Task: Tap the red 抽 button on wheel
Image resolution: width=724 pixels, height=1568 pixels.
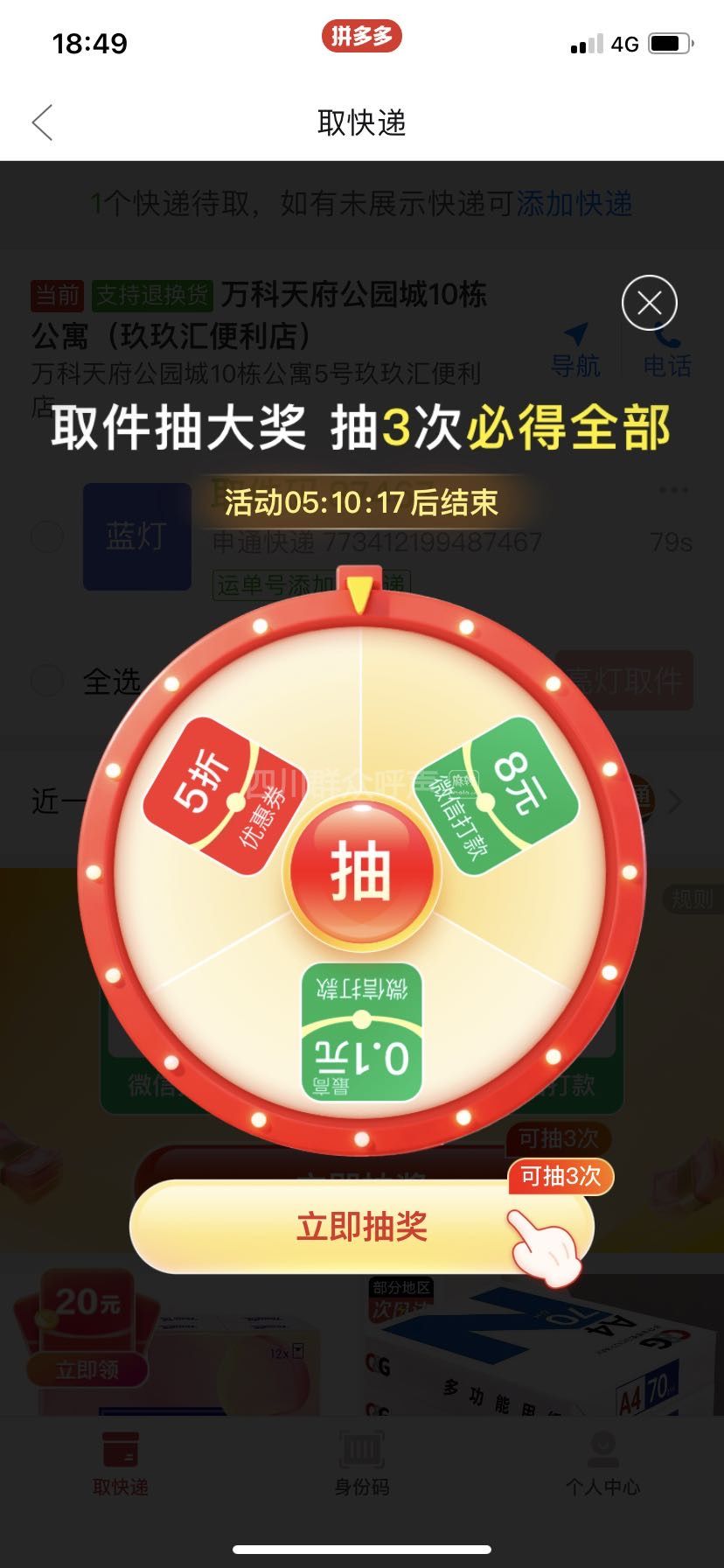Action: (360, 872)
